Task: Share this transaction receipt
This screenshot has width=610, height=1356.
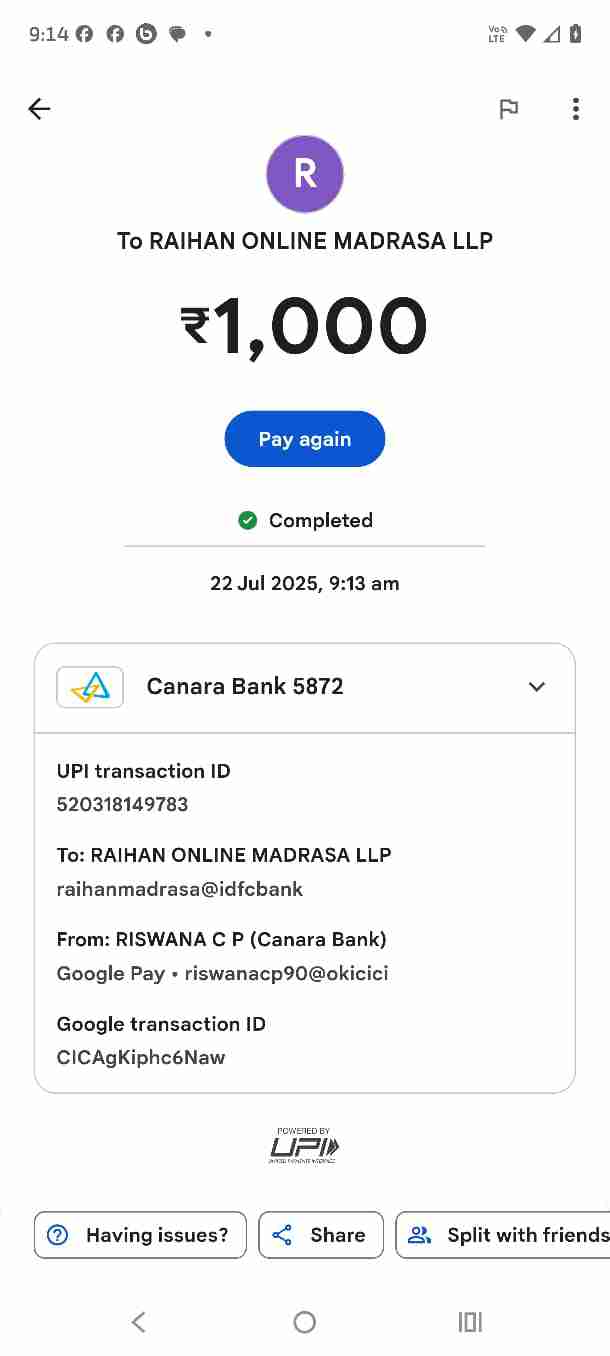Action: [x=321, y=1235]
